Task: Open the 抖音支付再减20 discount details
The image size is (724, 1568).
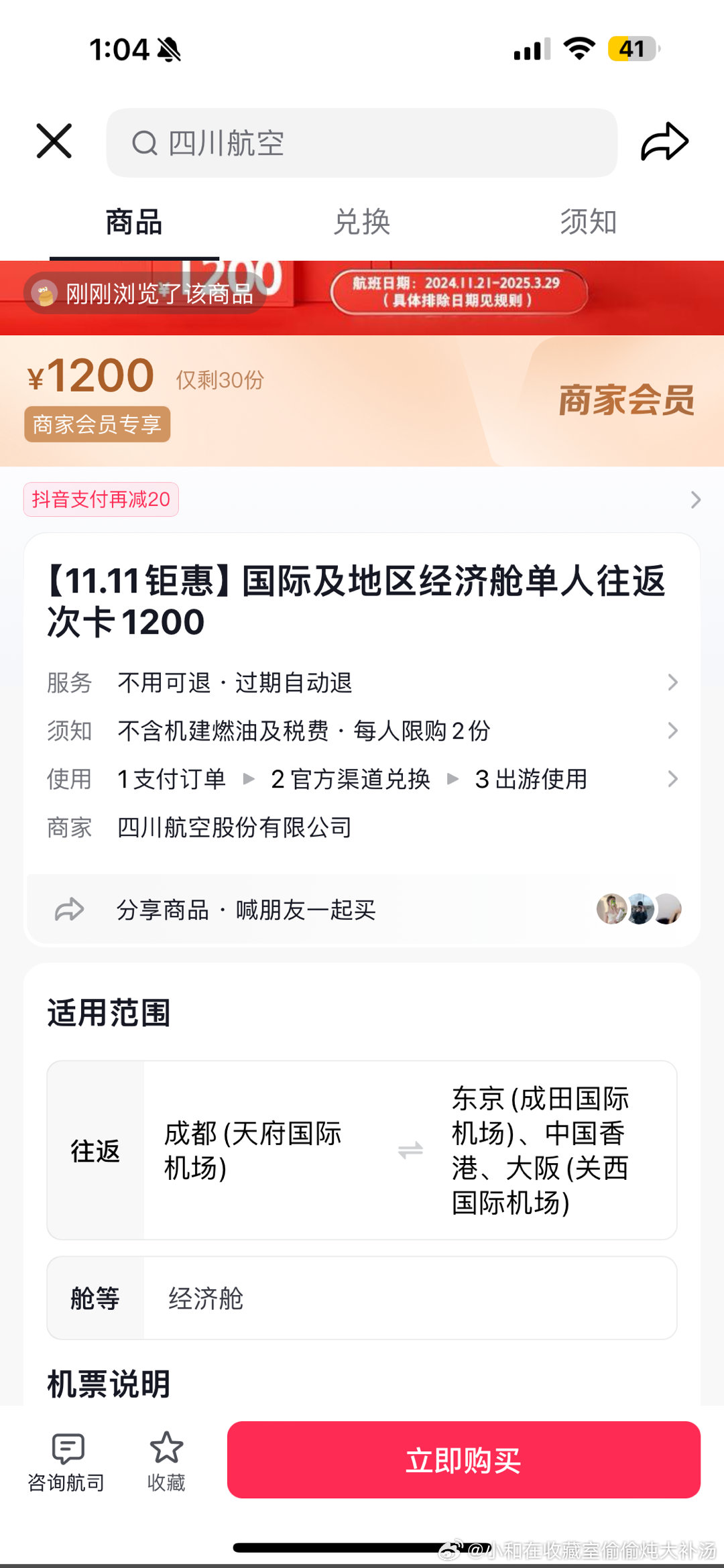Action: tap(101, 499)
